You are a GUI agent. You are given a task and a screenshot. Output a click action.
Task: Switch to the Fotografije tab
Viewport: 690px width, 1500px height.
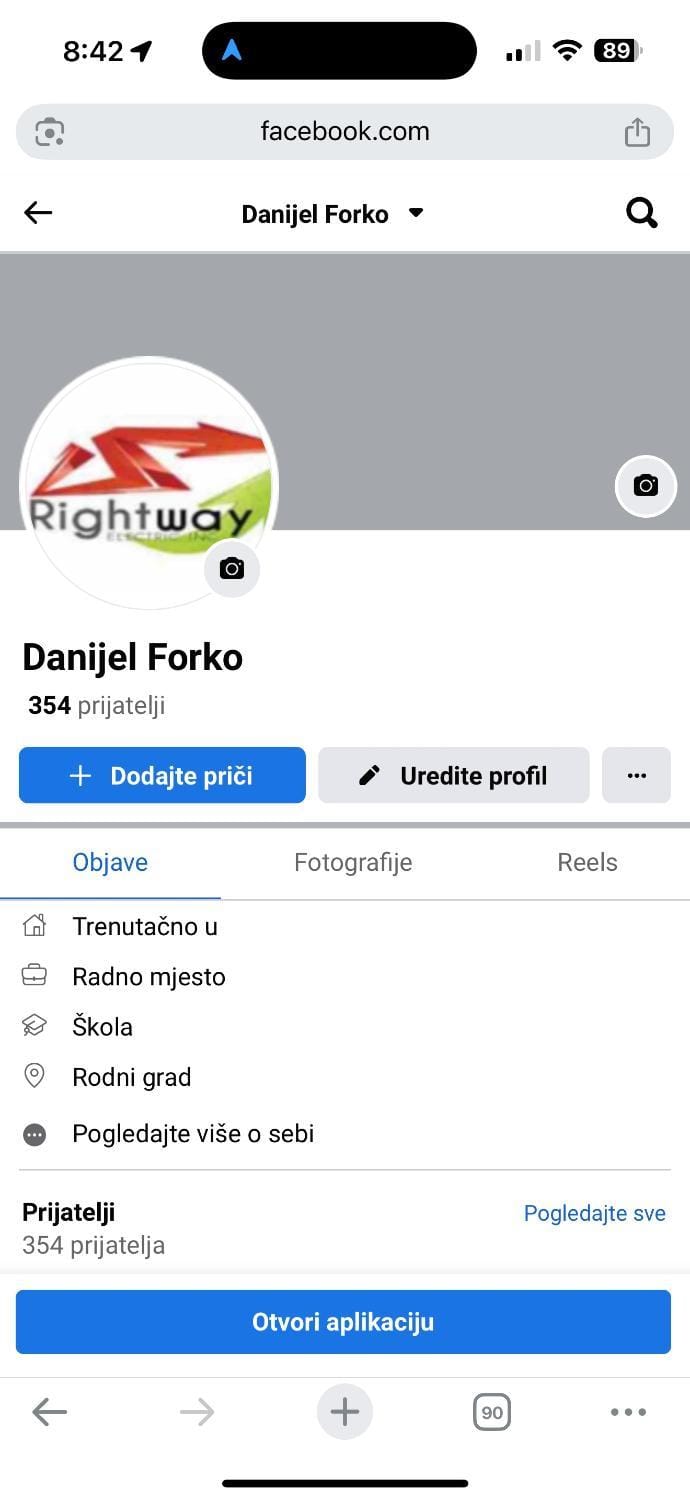pos(353,862)
